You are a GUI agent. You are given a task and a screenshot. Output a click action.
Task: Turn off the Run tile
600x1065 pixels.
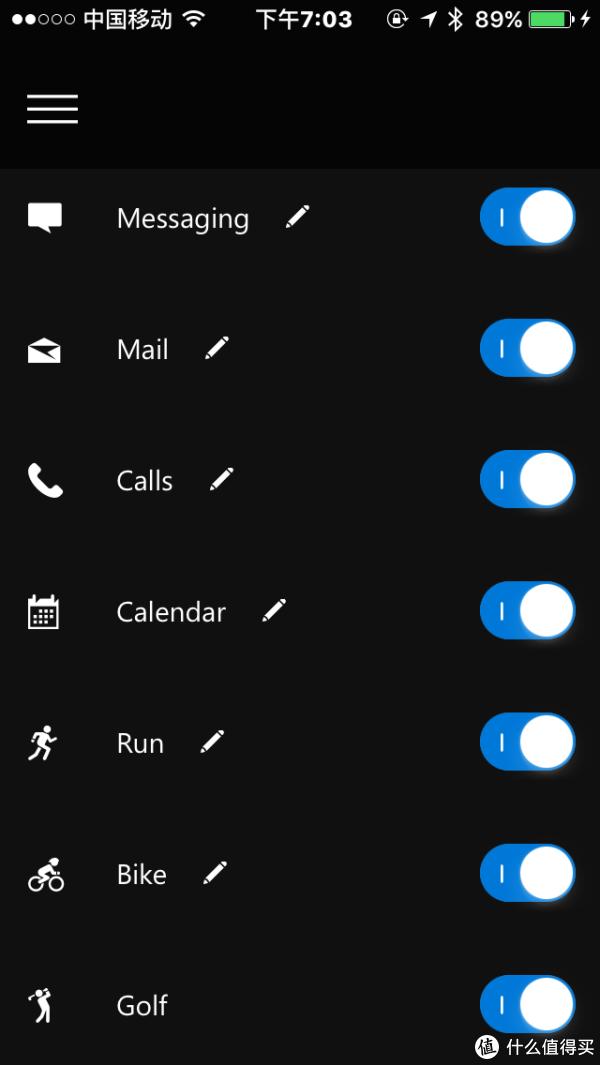point(527,741)
